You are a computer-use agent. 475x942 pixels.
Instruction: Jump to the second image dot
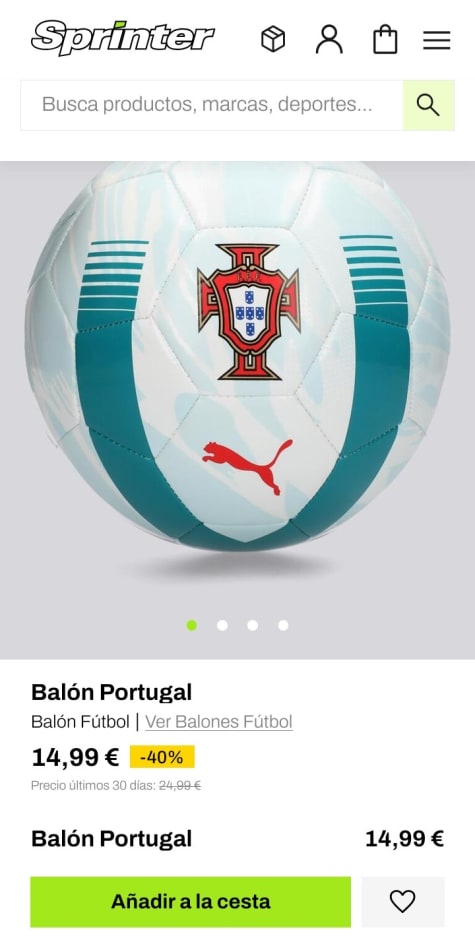click(x=222, y=625)
